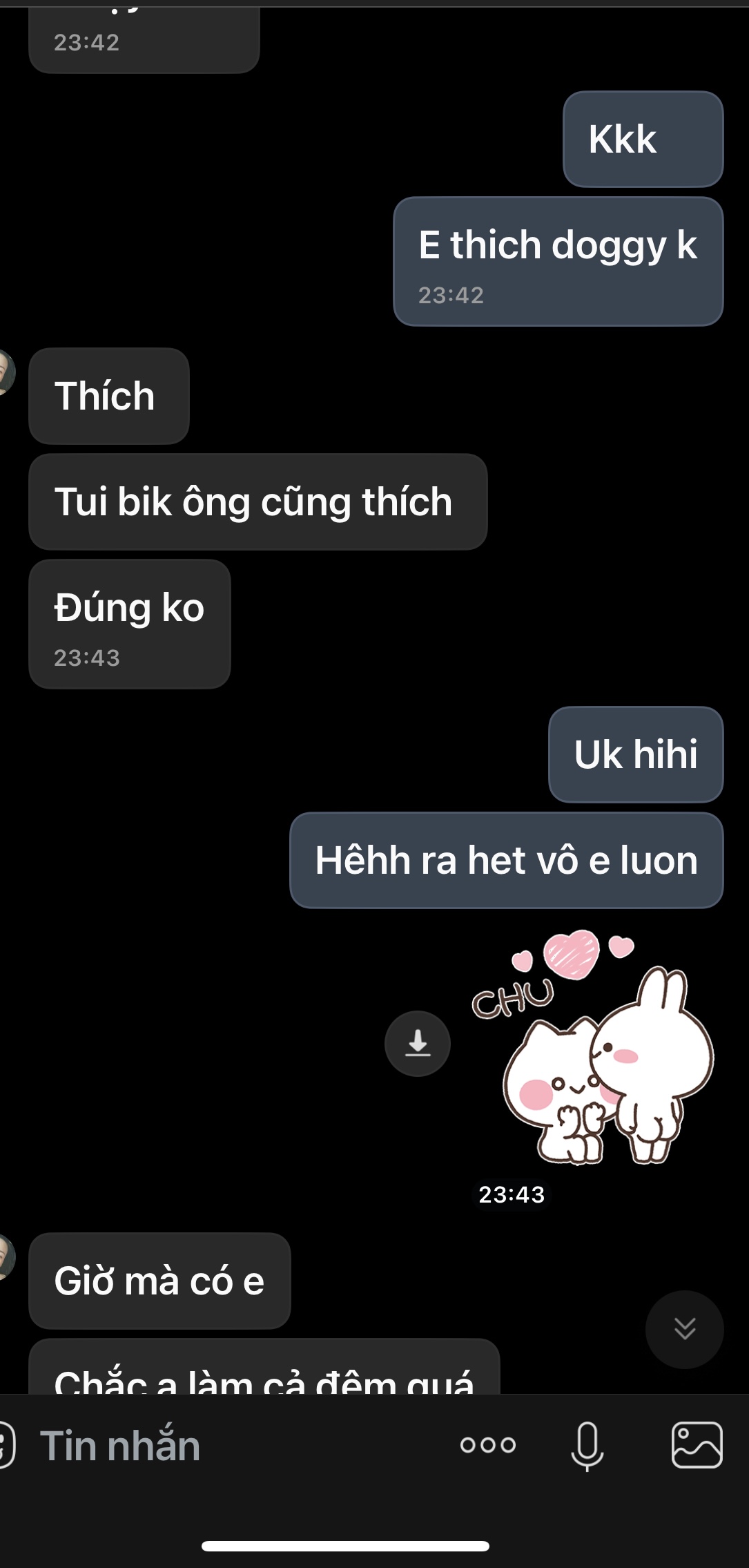This screenshot has height=1568, width=749.
Task: Jump to the latest messages
Action: click(x=684, y=1329)
